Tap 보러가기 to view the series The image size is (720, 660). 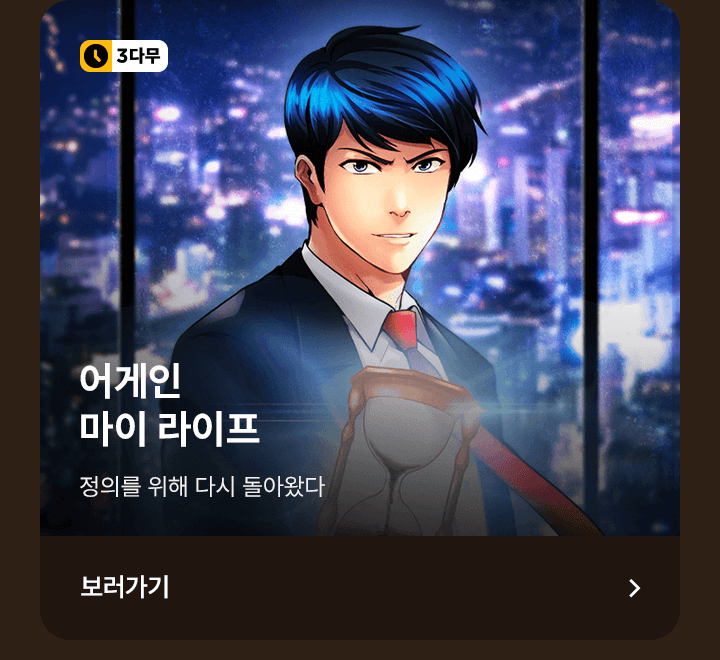[360, 588]
